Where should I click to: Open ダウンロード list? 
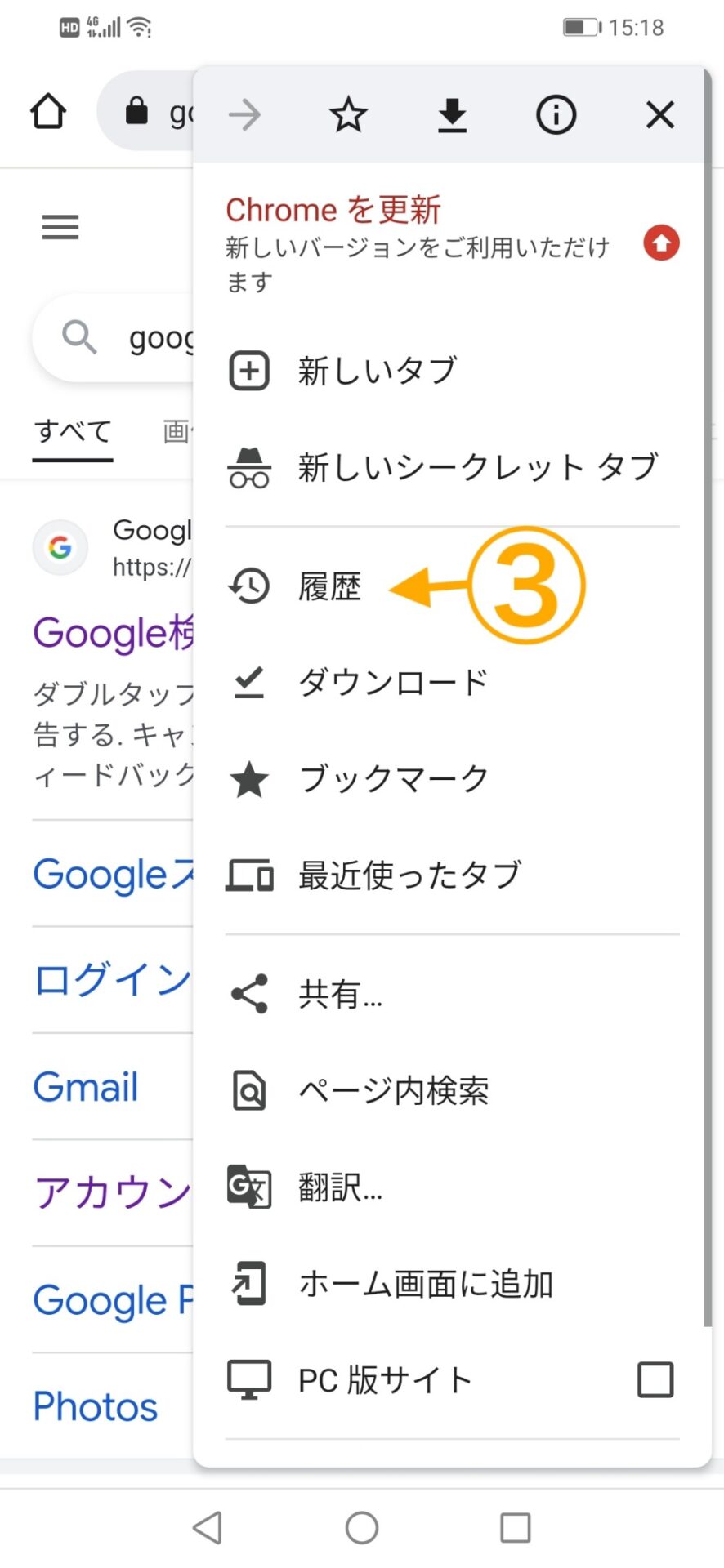452,683
